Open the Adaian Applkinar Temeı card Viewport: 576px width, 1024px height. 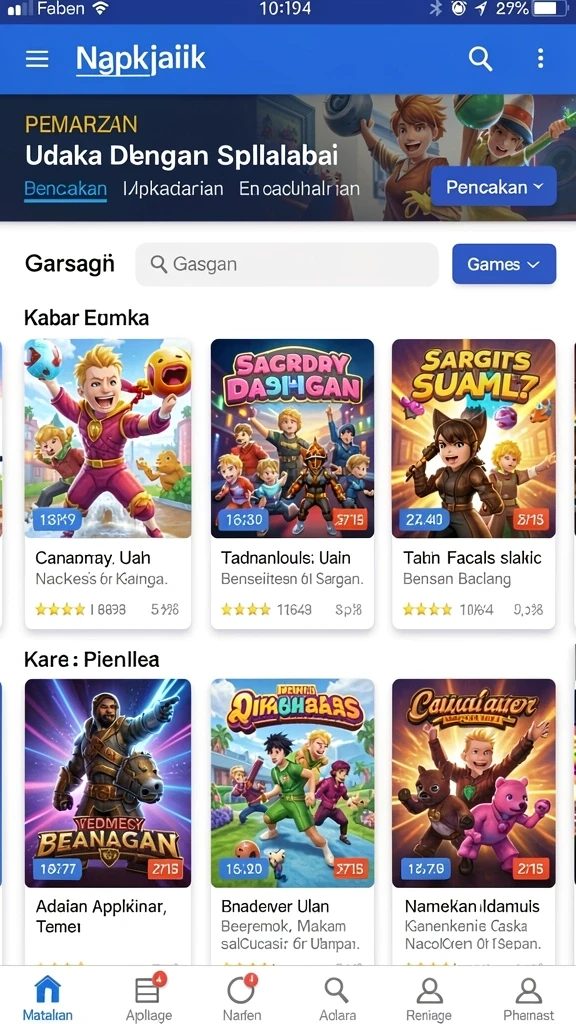point(108,822)
